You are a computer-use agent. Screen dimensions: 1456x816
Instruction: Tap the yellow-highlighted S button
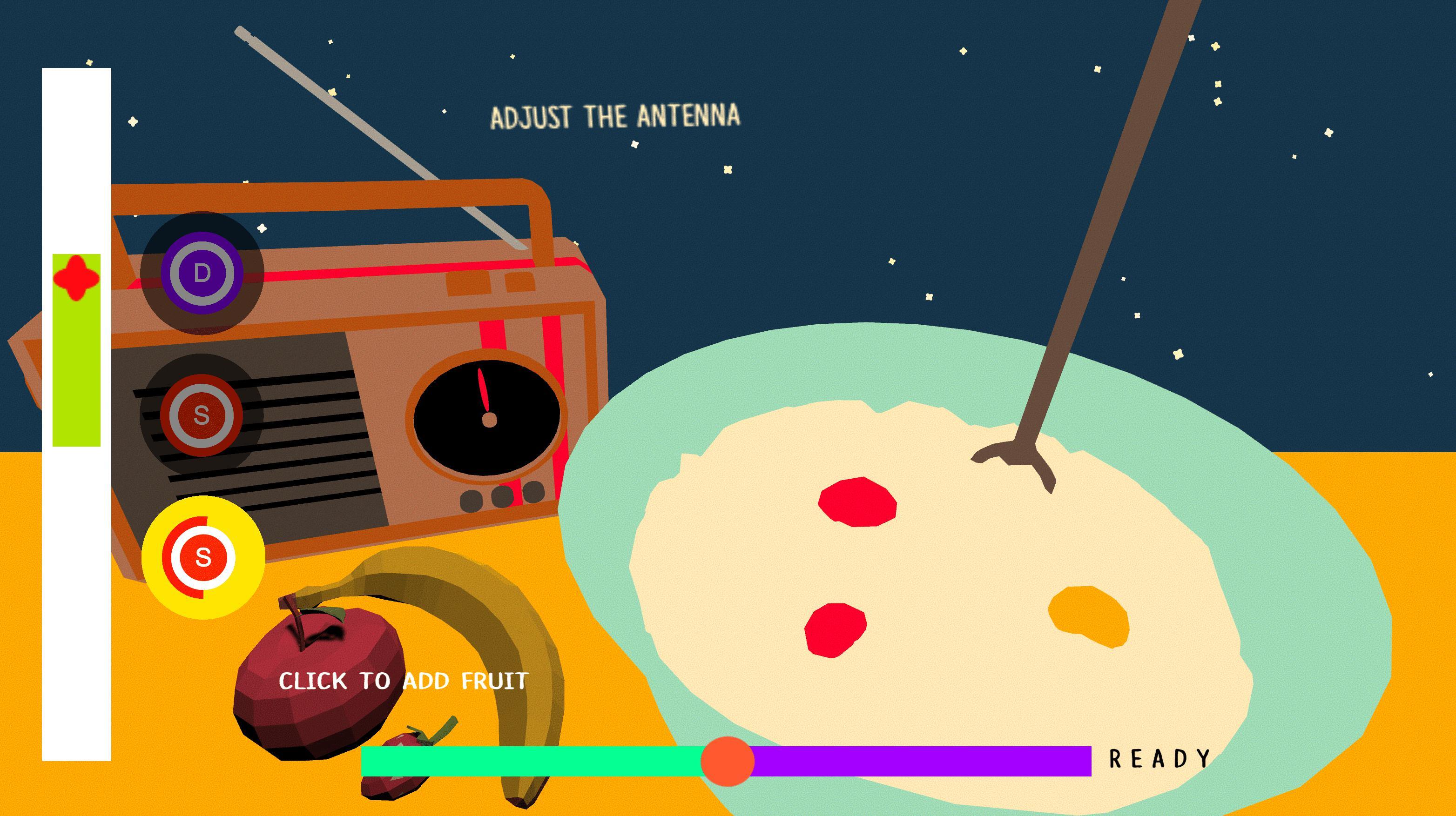203,557
